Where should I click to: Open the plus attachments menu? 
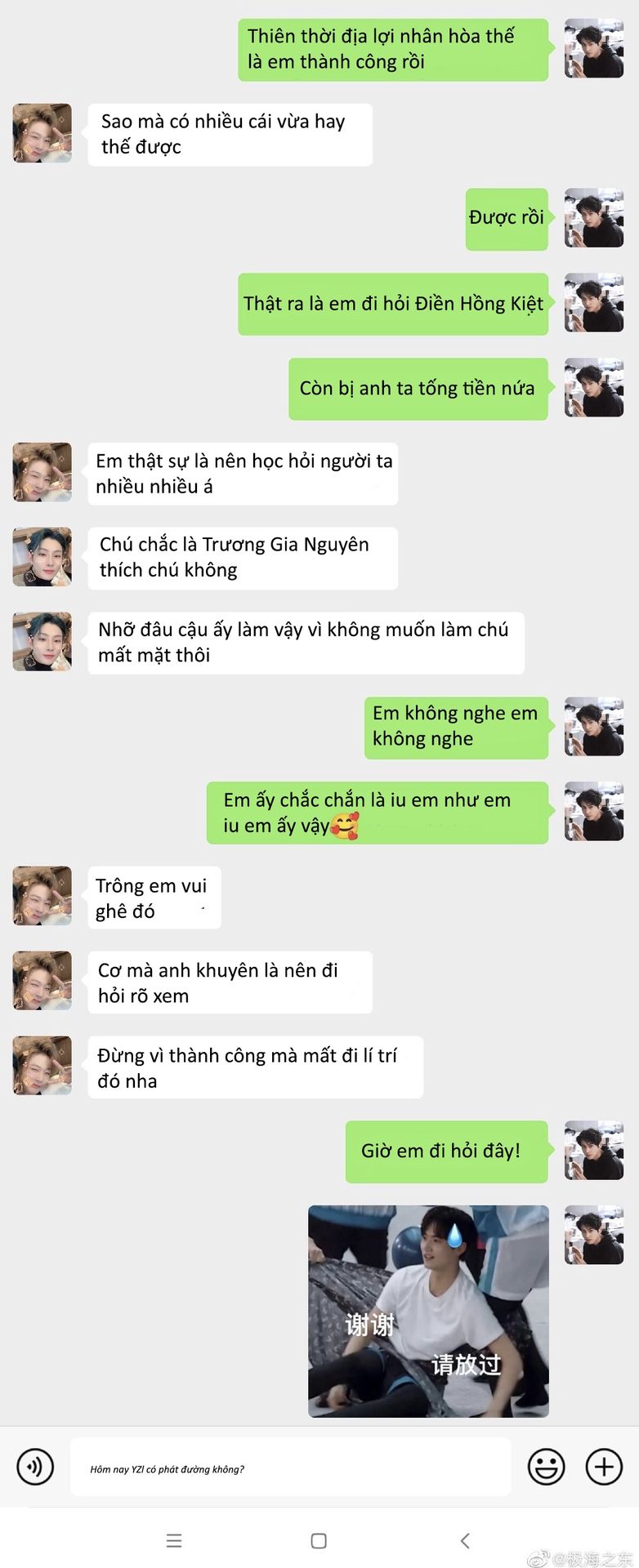(604, 1467)
